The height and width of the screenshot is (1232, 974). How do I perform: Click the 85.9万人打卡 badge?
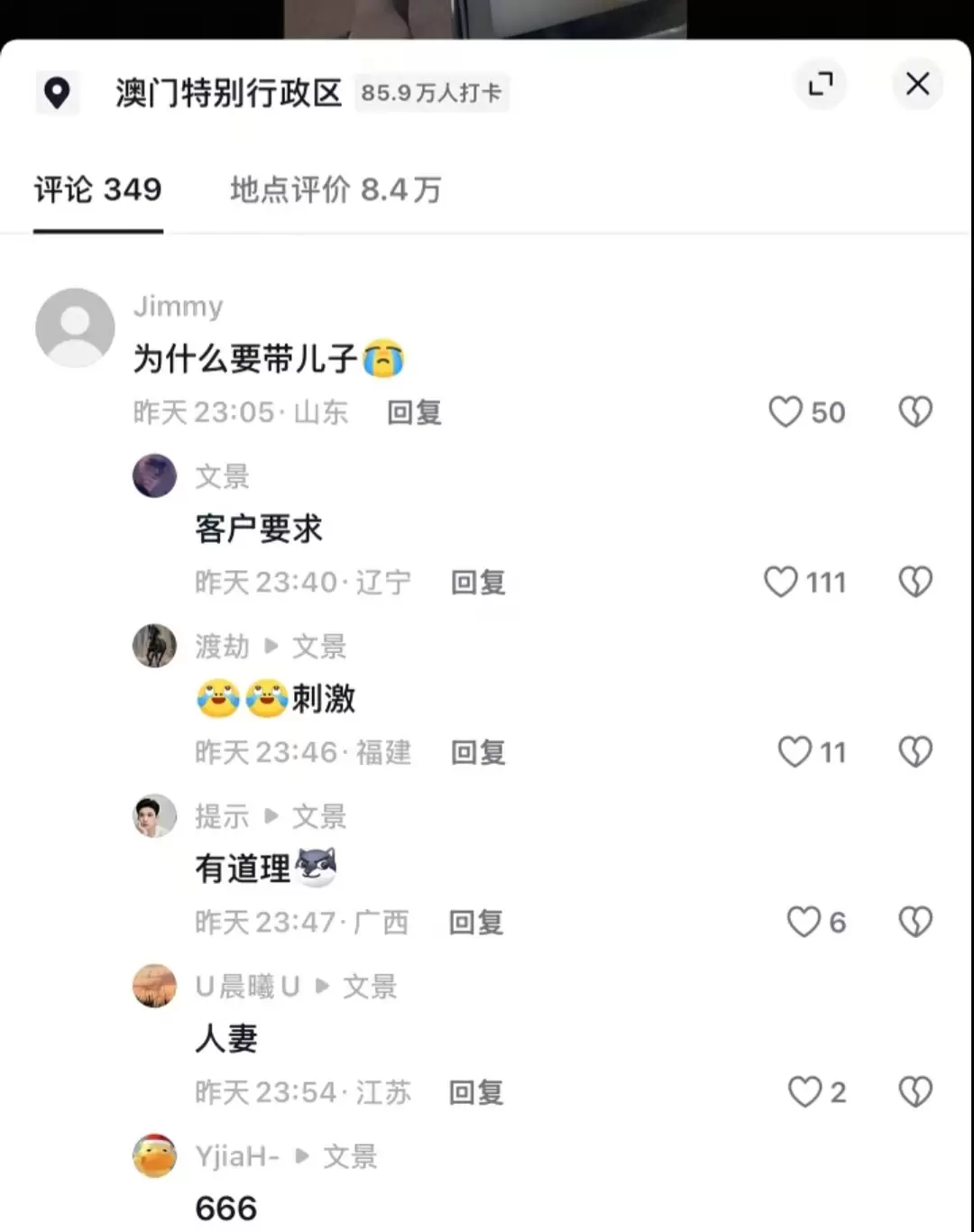click(x=432, y=91)
